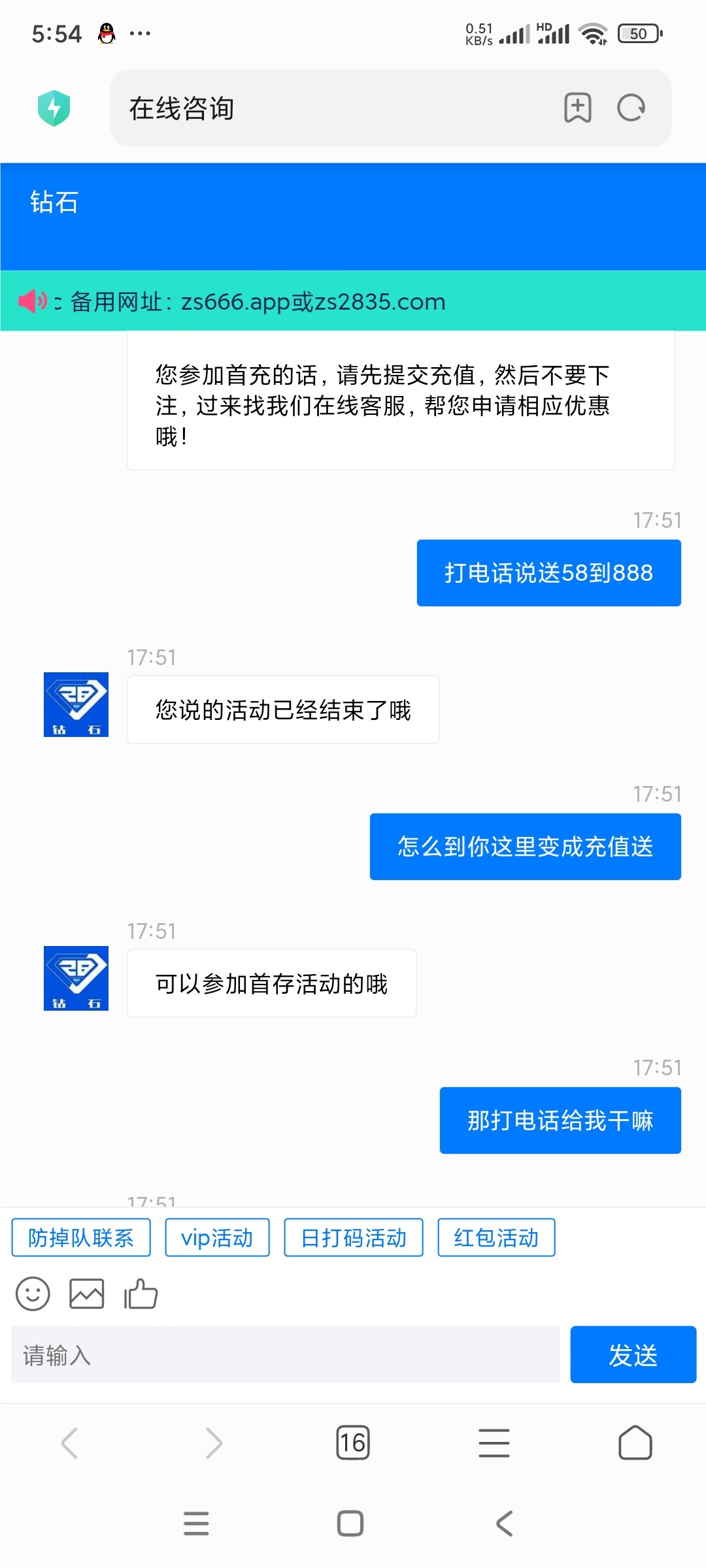The height and width of the screenshot is (1568, 706).
Task: Tap the shield security icon
Action: [54, 108]
